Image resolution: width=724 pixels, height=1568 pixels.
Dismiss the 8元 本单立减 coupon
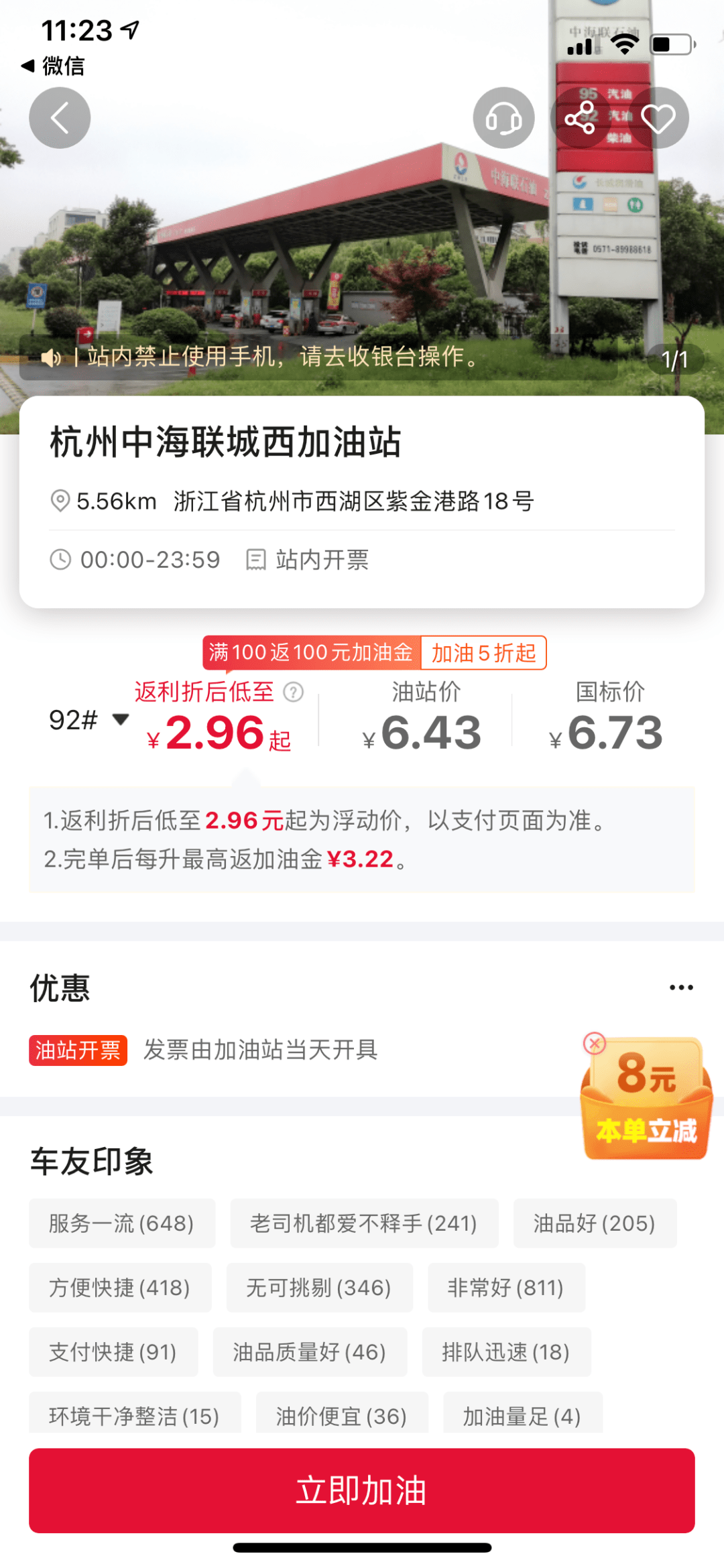[595, 1043]
